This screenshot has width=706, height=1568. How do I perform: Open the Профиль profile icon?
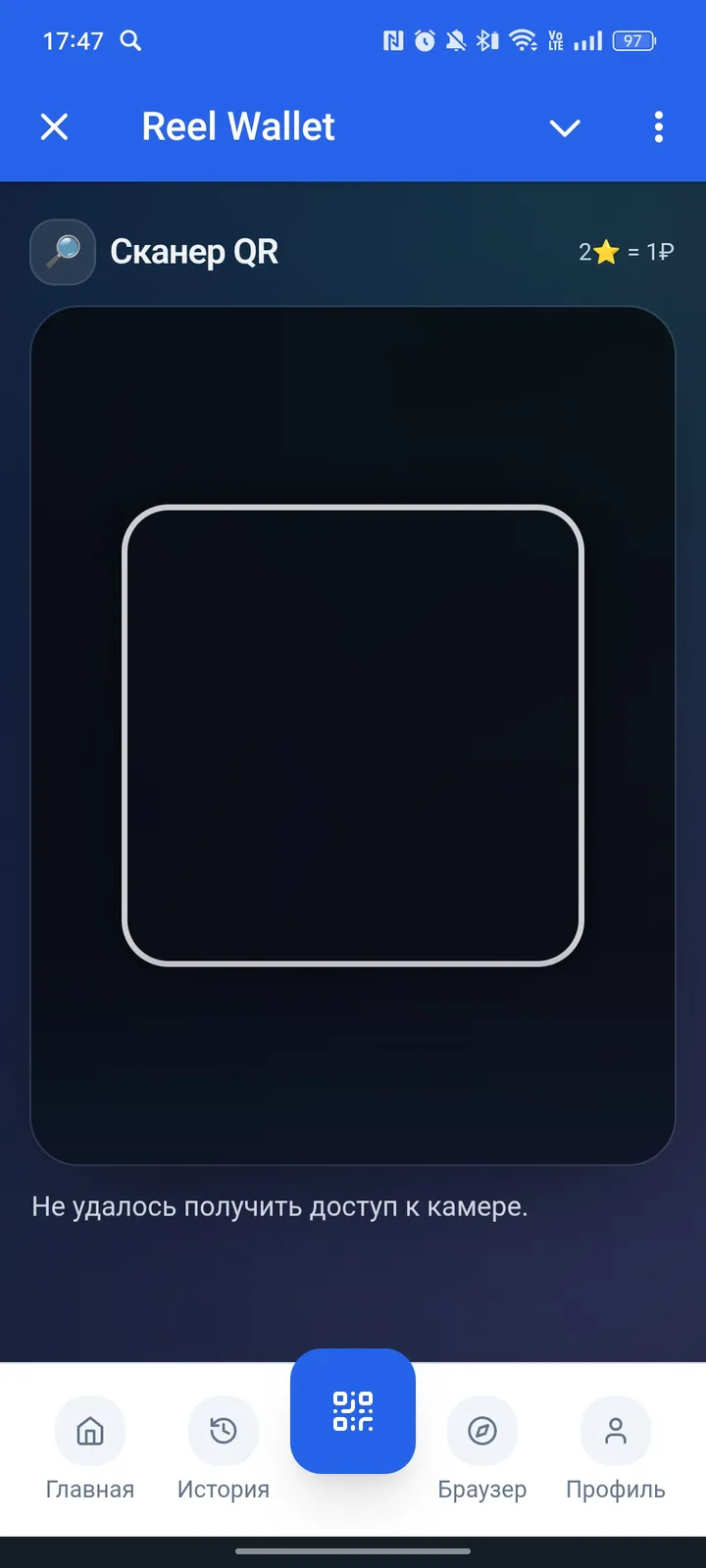point(615,1432)
